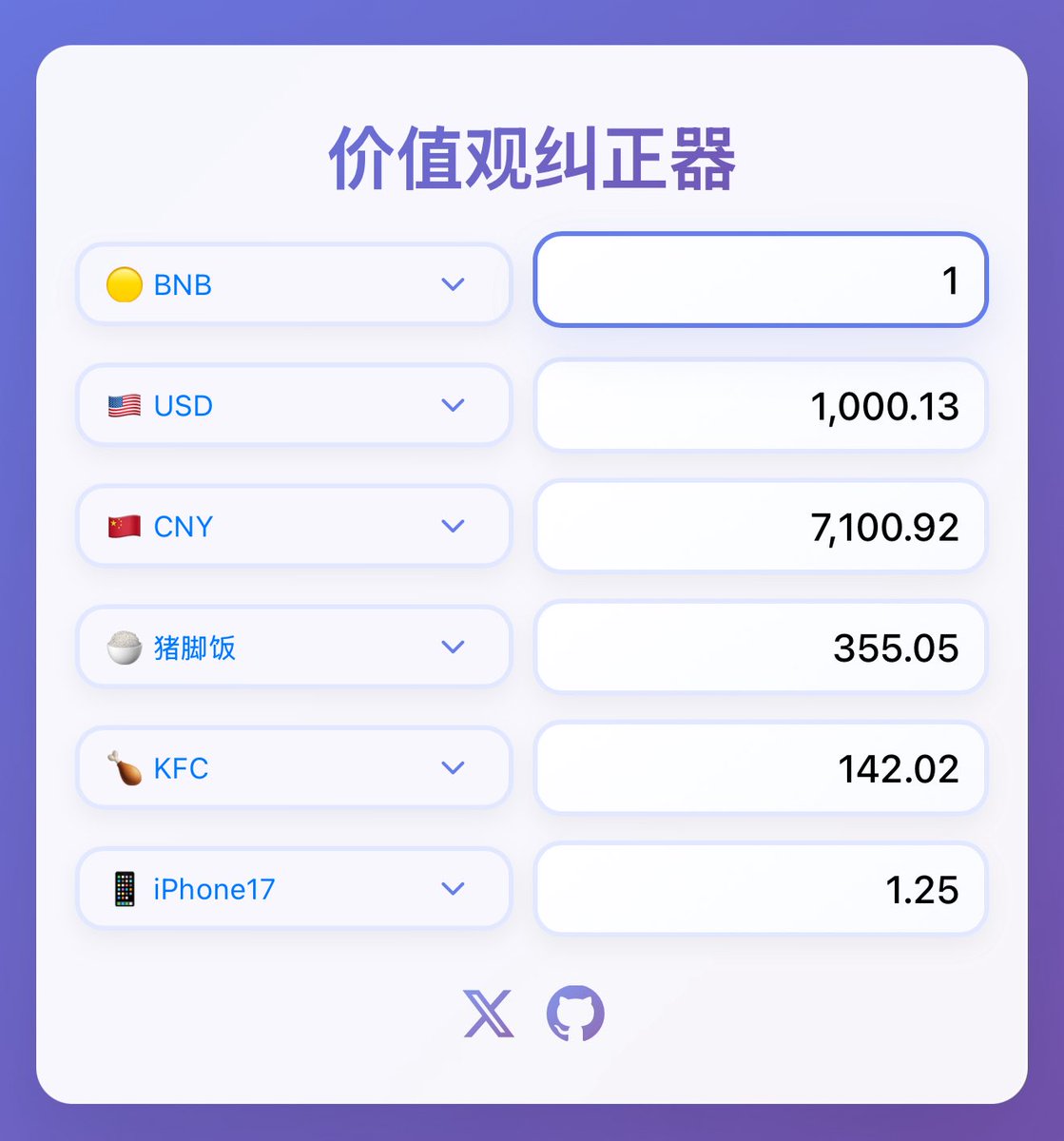Expand the CNY selector dropdown
This screenshot has height=1141, width=1064.
click(294, 526)
